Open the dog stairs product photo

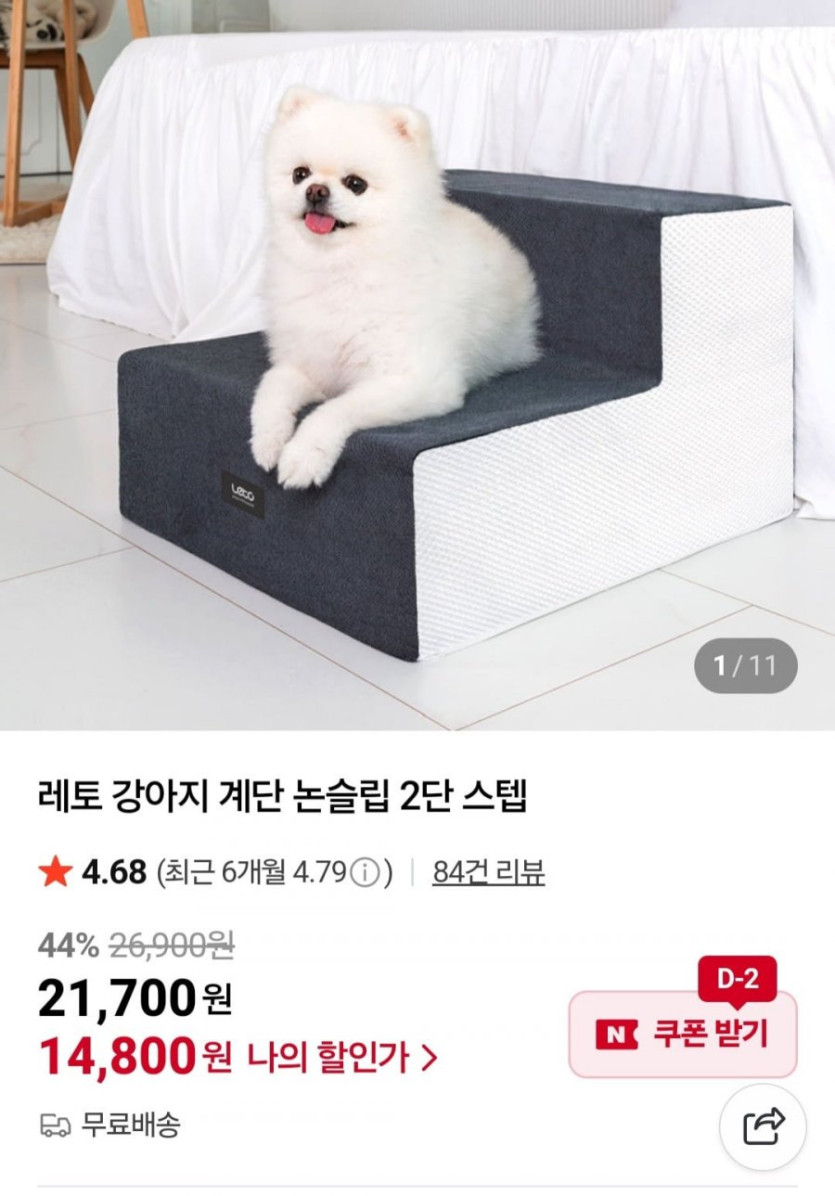(417, 365)
